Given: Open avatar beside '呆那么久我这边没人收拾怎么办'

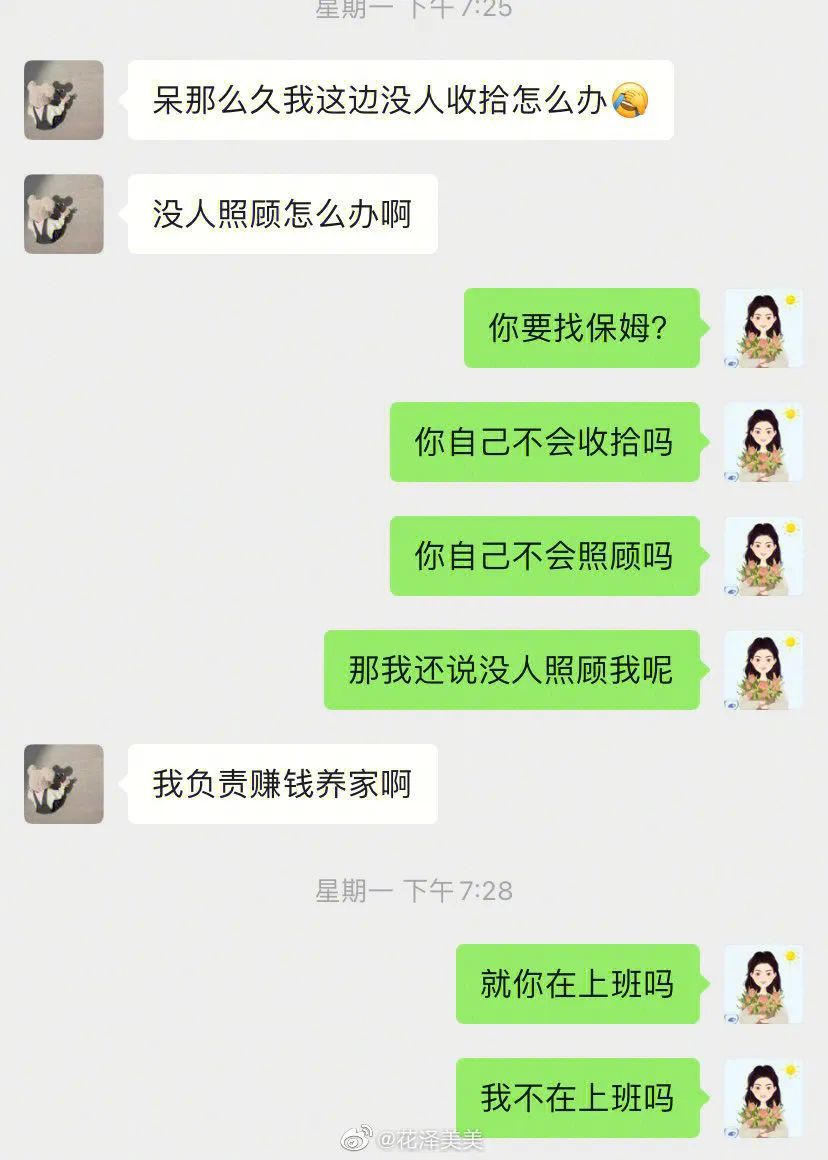Looking at the screenshot, I should pos(64,100).
